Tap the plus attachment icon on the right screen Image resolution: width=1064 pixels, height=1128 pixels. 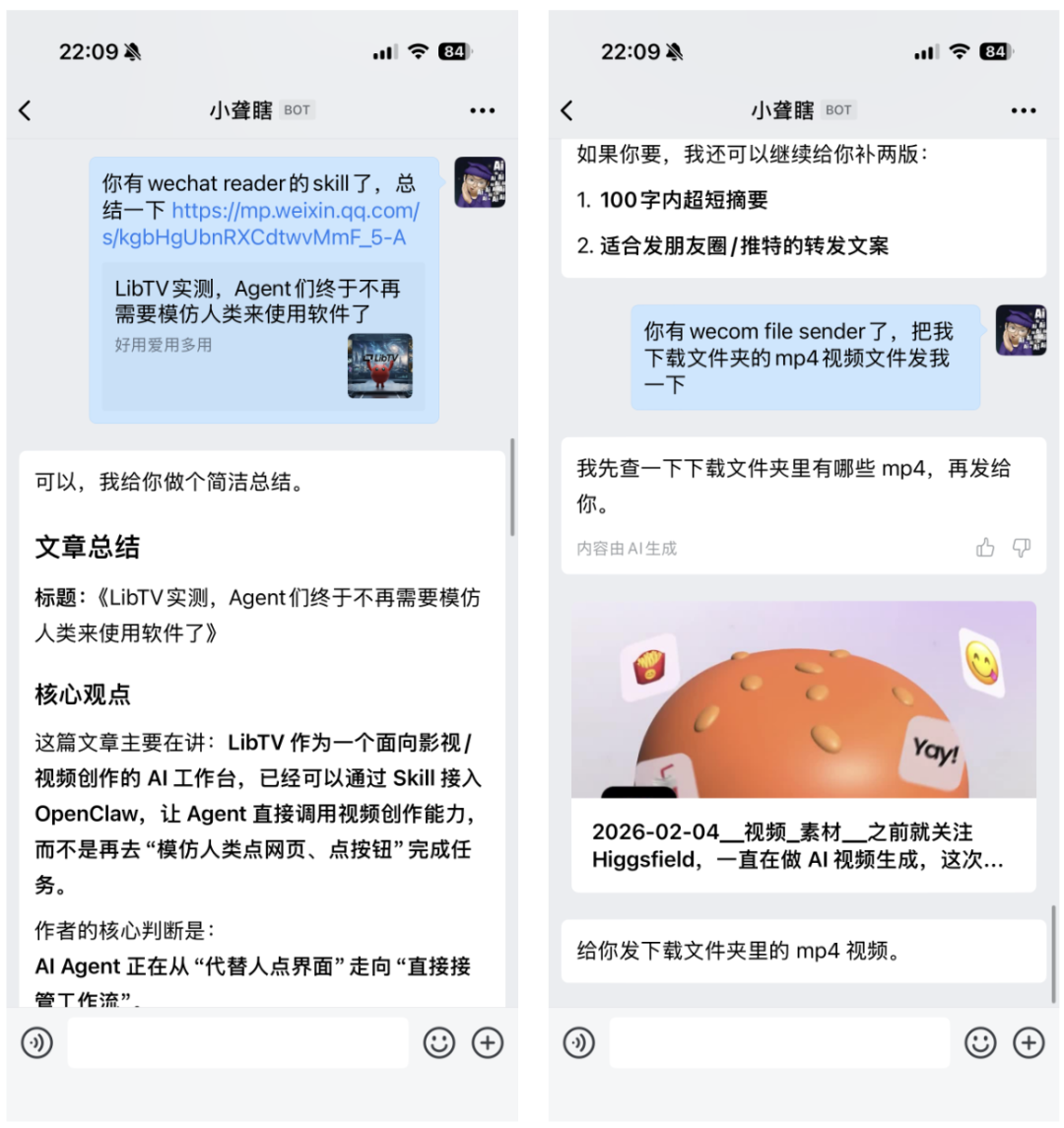pos(1029,1042)
